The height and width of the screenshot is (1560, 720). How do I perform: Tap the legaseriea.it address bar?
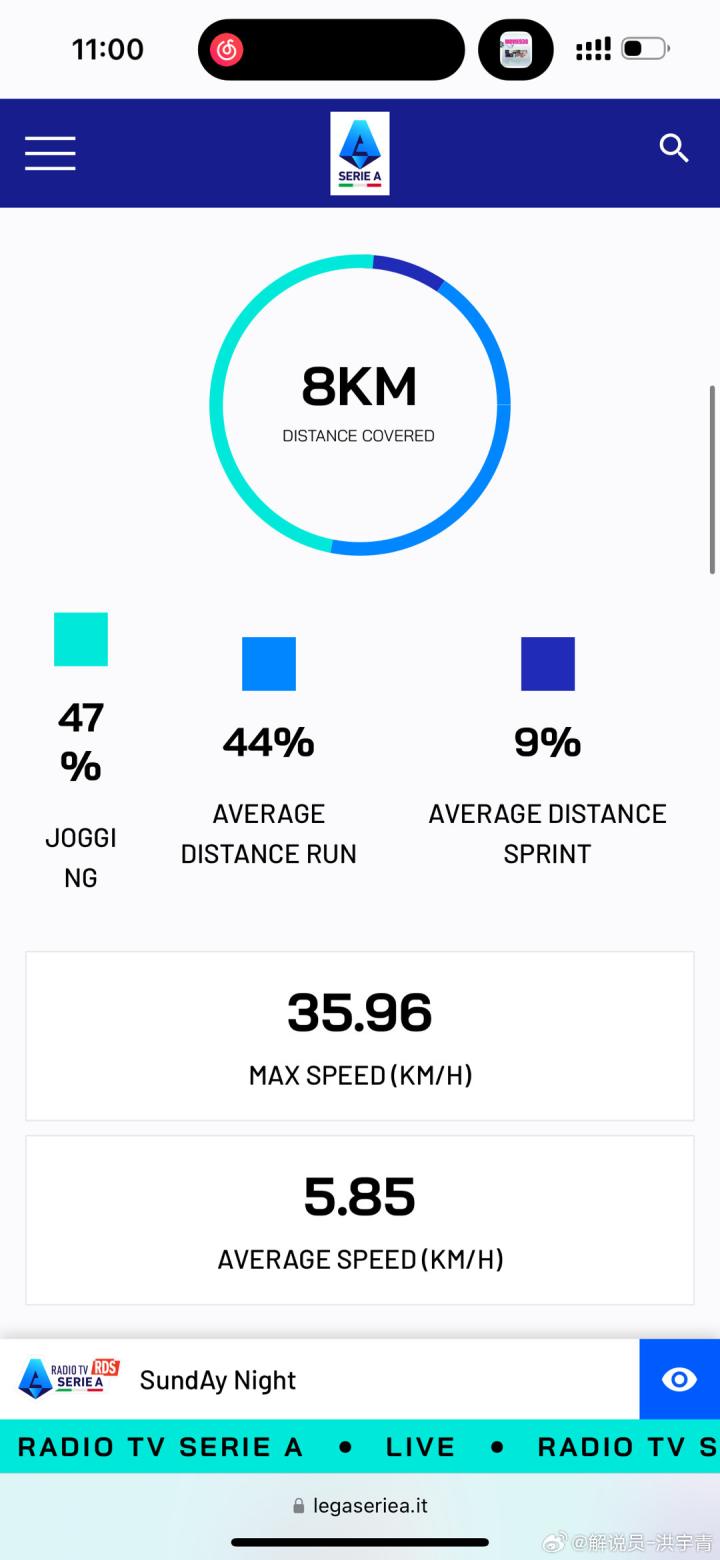click(x=360, y=1505)
